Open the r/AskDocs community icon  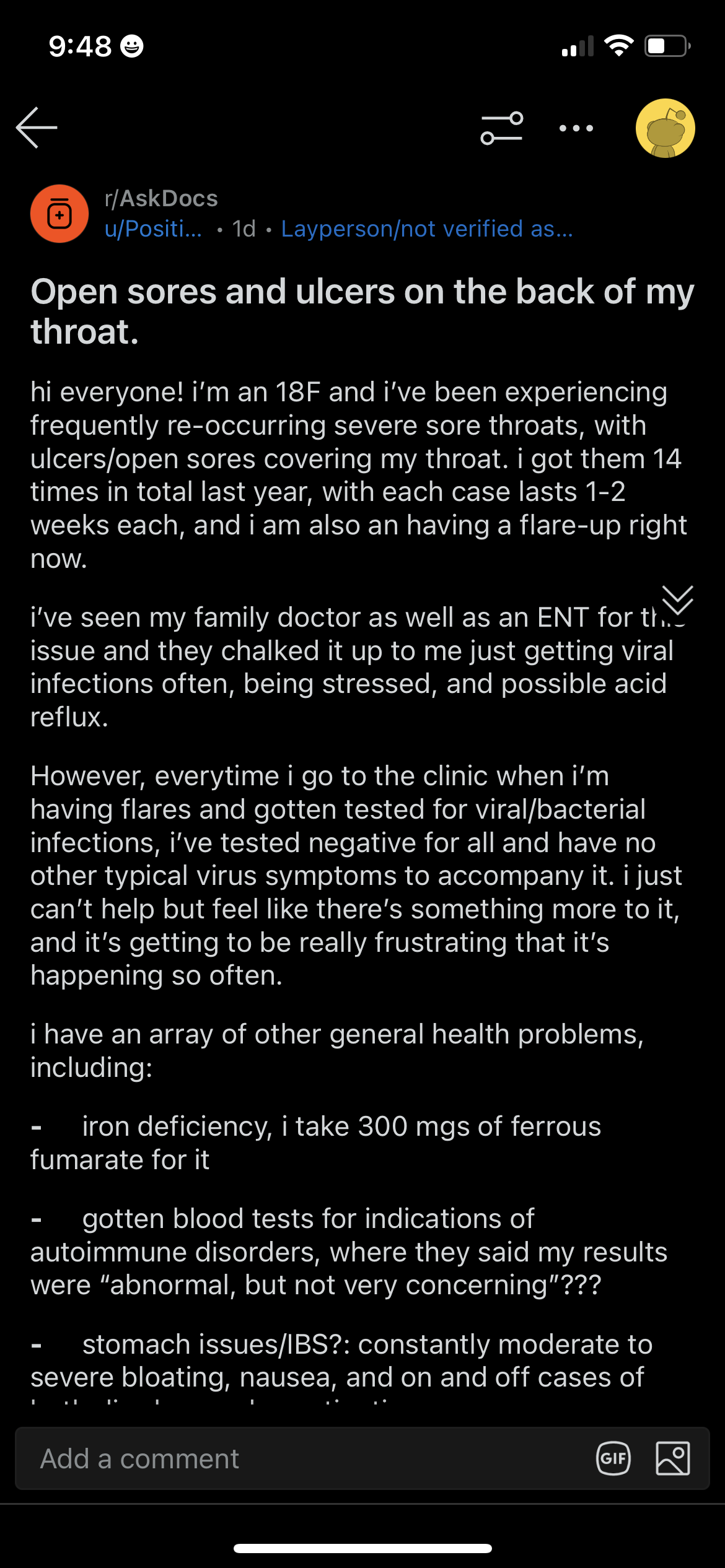click(x=59, y=214)
